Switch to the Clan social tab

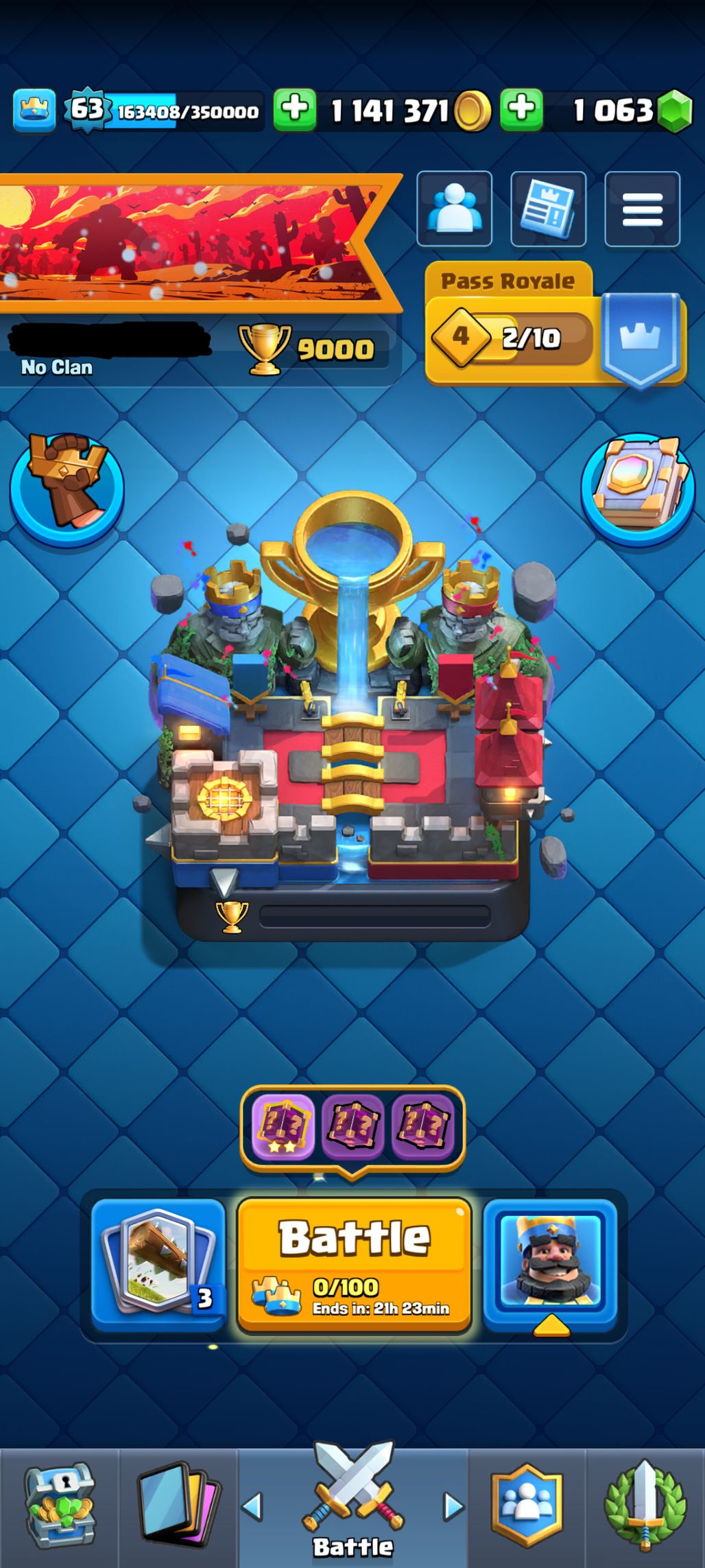(x=527, y=1508)
